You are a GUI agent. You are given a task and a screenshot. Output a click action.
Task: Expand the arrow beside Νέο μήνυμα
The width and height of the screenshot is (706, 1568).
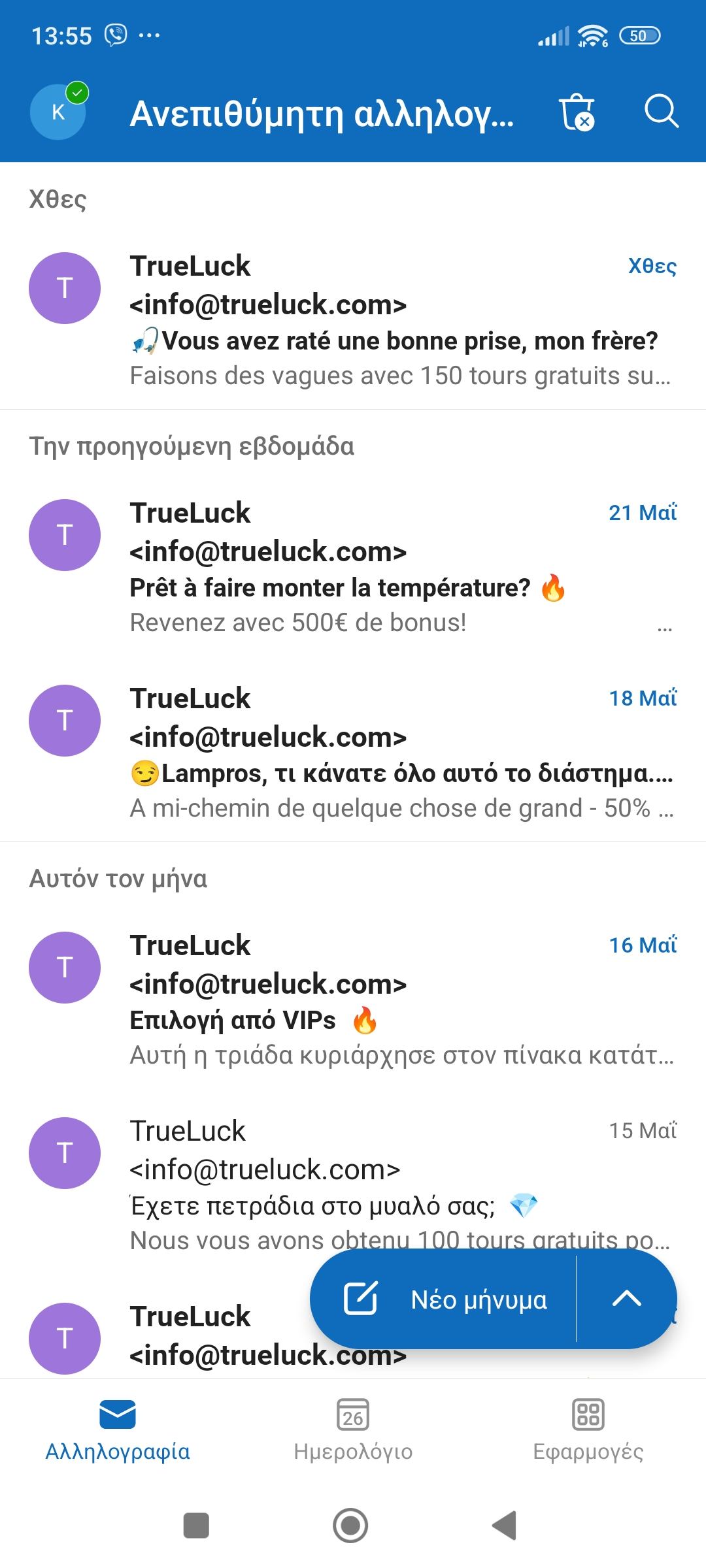626,1299
